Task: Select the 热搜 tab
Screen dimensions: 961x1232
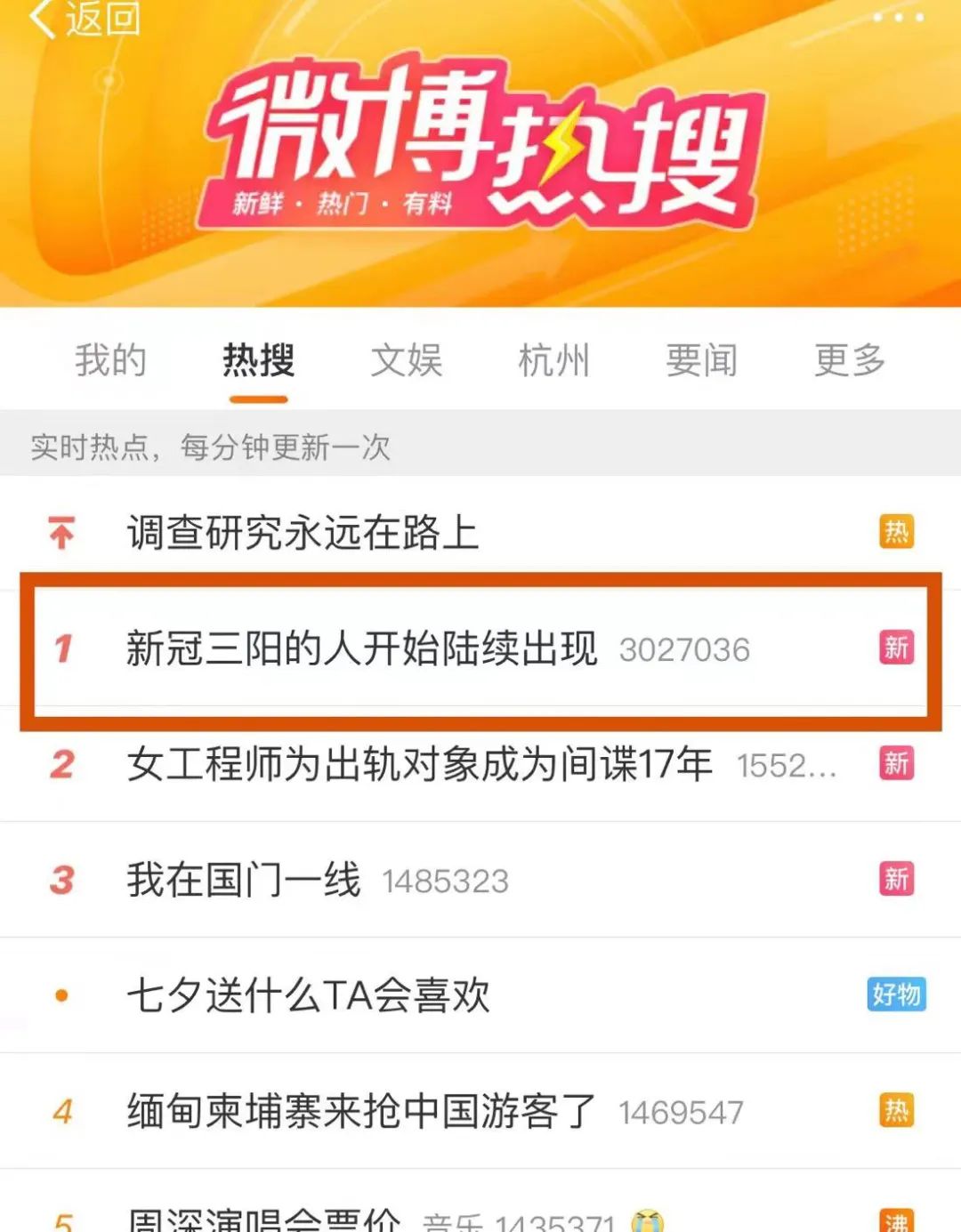Action: tap(258, 360)
